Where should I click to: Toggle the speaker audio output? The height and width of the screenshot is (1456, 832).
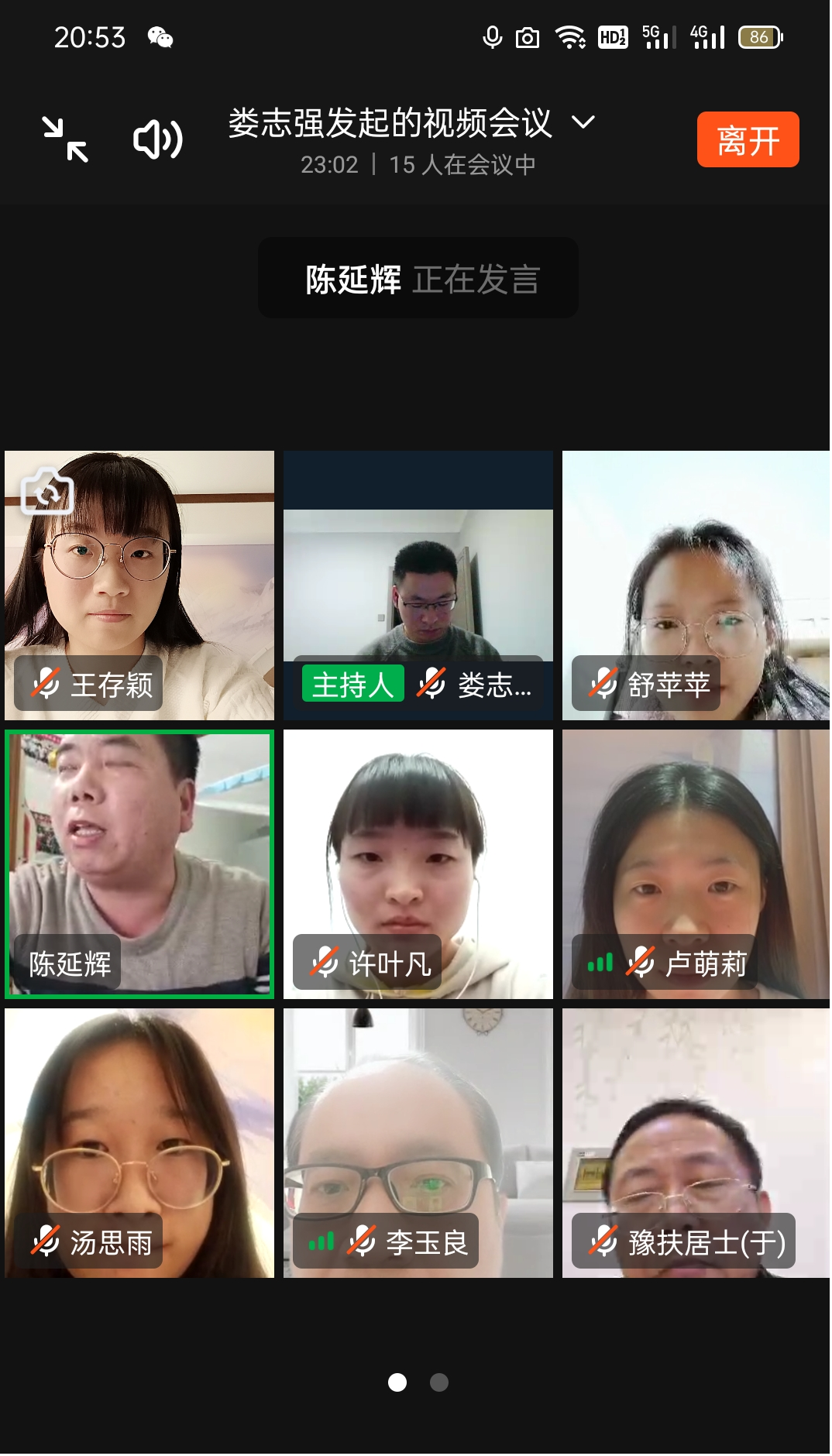[x=158, y=139]
